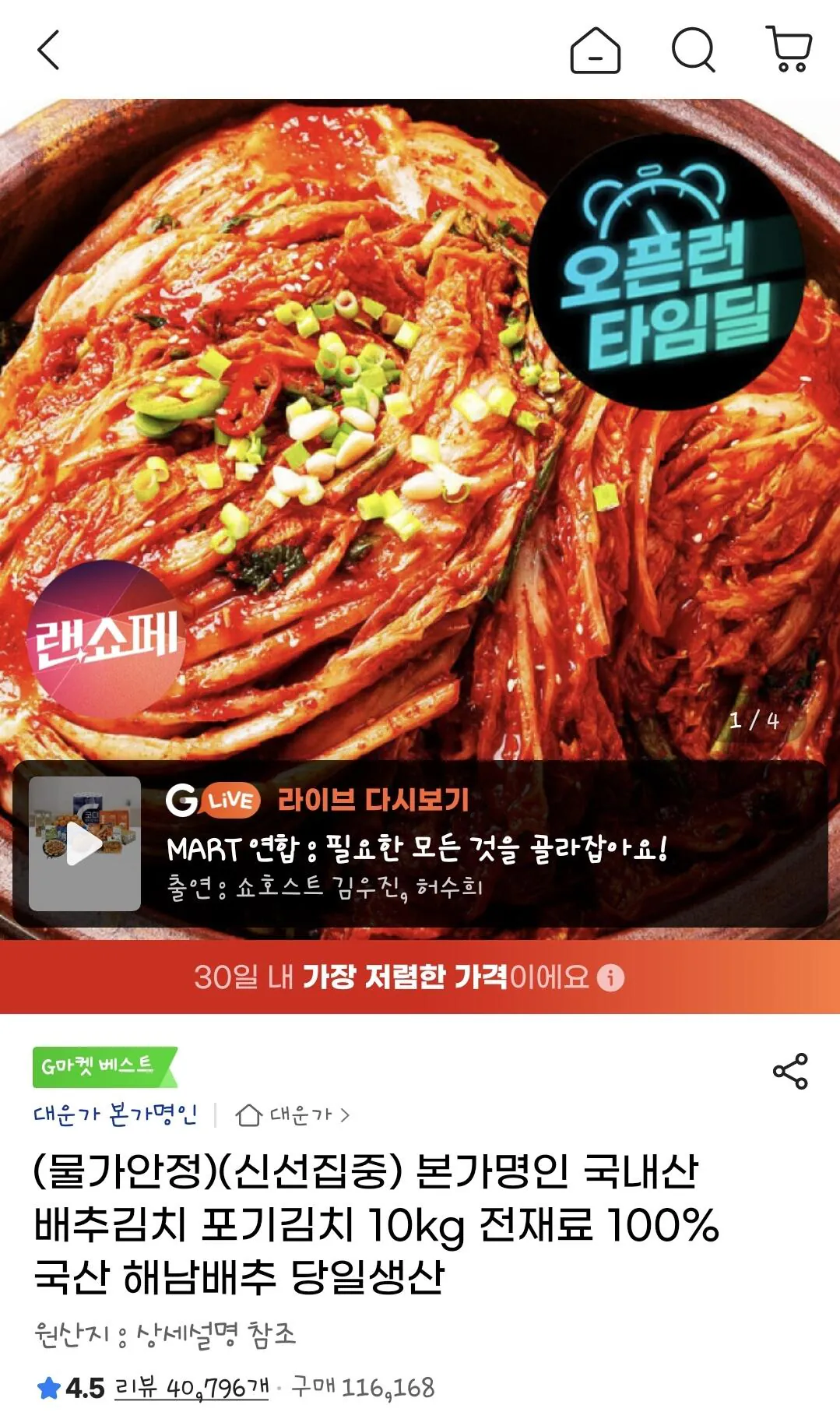This screenshot has height=1412, width=840.
Task: Tap the back arrow at top left
Action: click(x=47, y=50)
